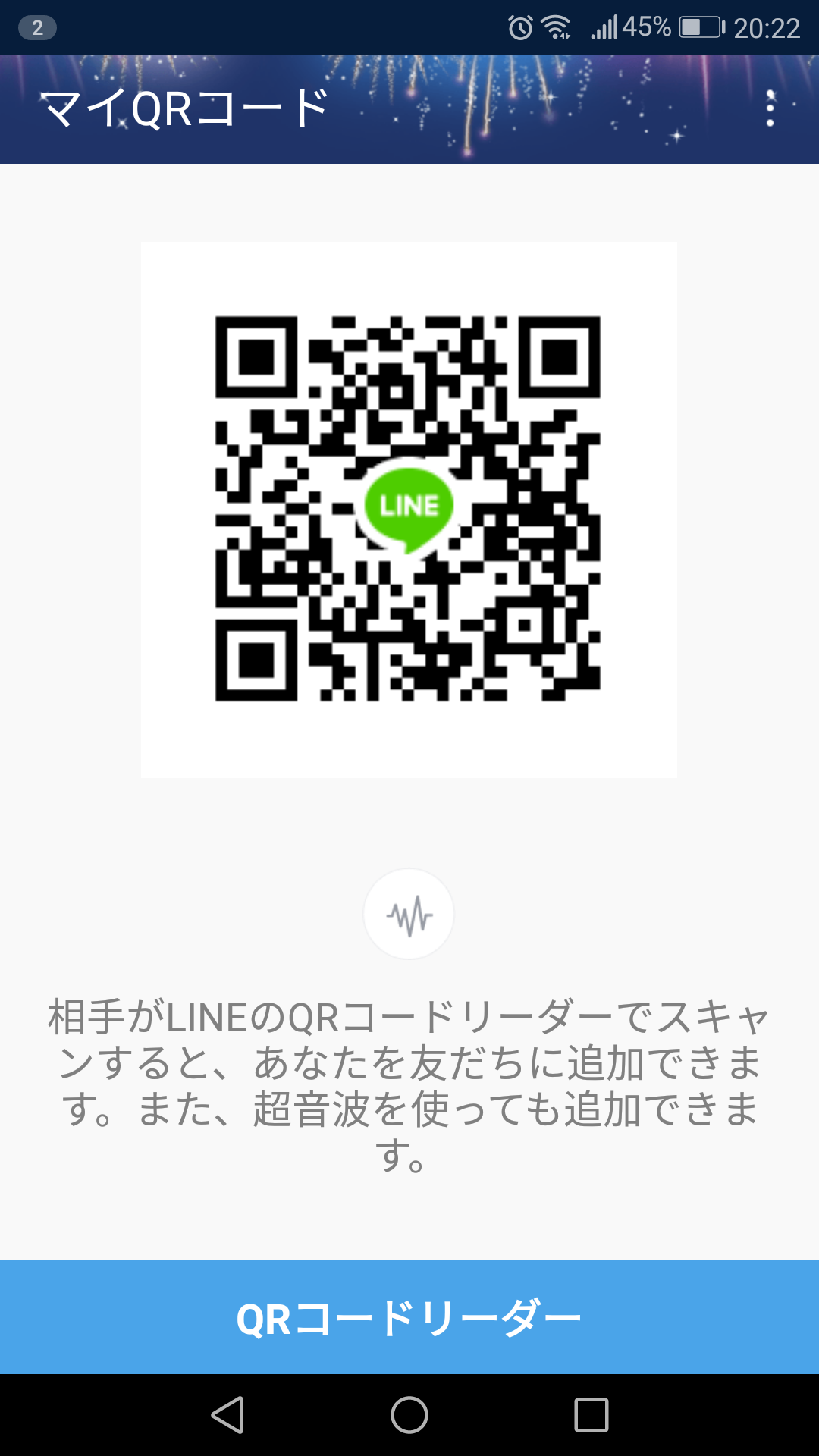819x1456 pixels.
Task: Go back with the system back button
Action: tap(227, 1415)
